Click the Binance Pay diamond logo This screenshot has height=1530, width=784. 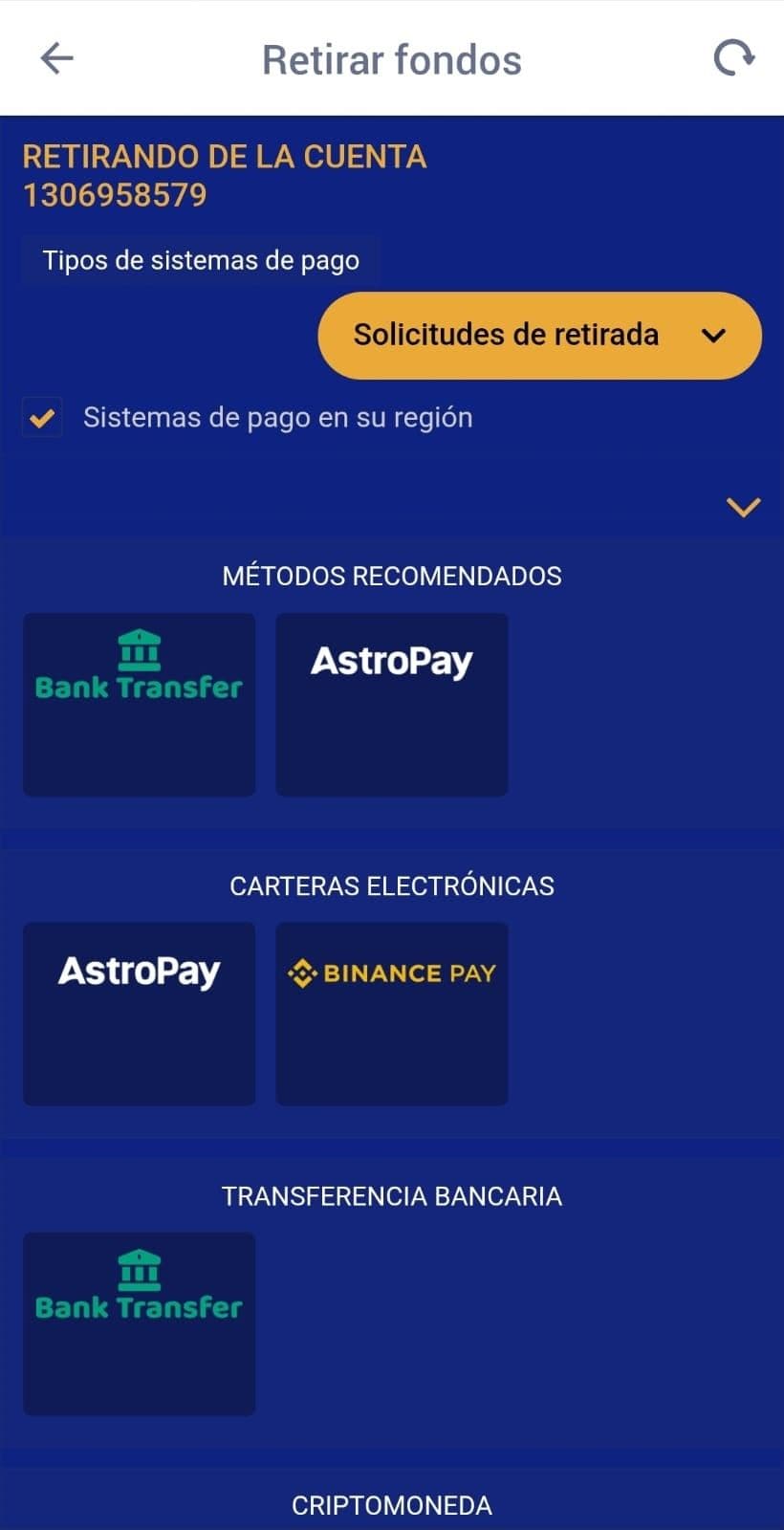click(302, 972)
